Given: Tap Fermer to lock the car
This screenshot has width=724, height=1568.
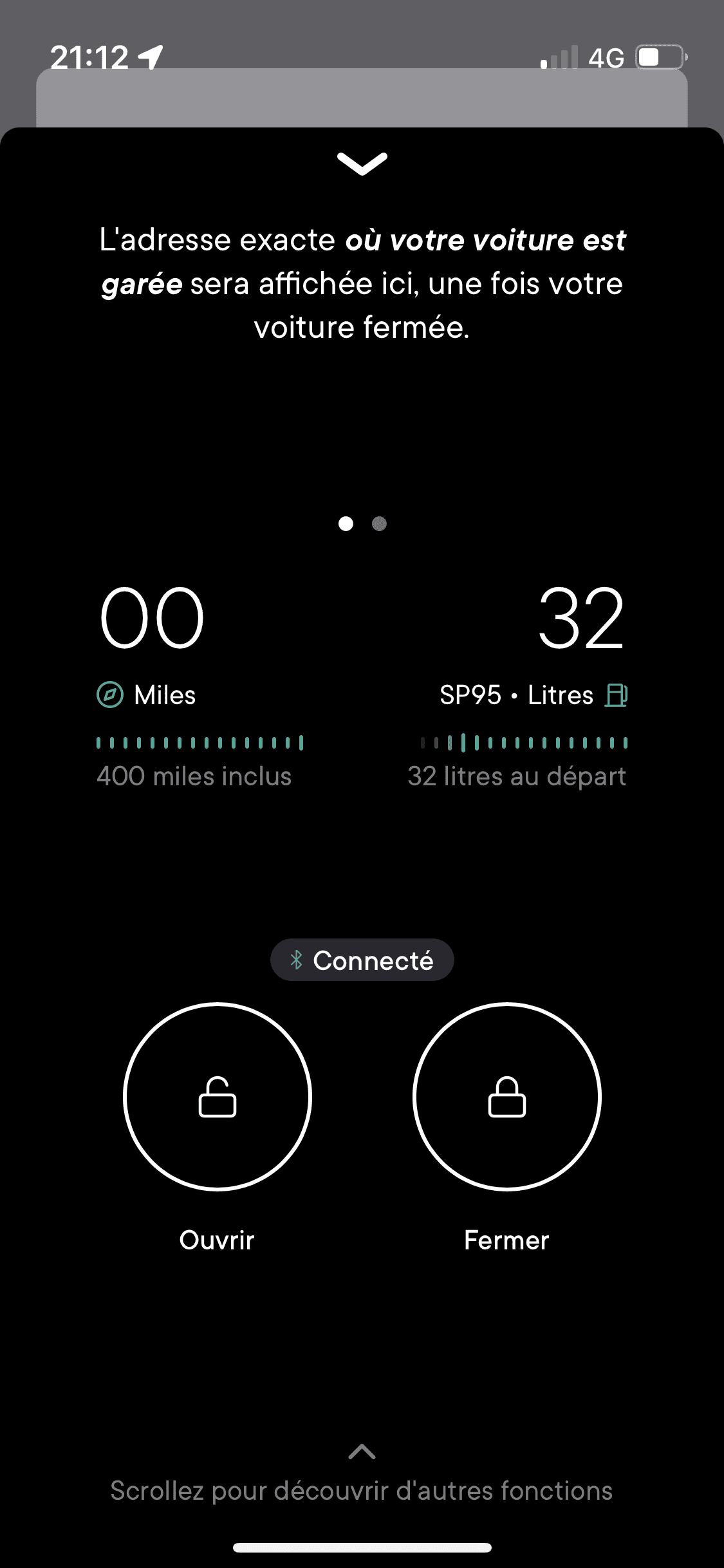Looking at the screenshot, I should click(506, 1096).
